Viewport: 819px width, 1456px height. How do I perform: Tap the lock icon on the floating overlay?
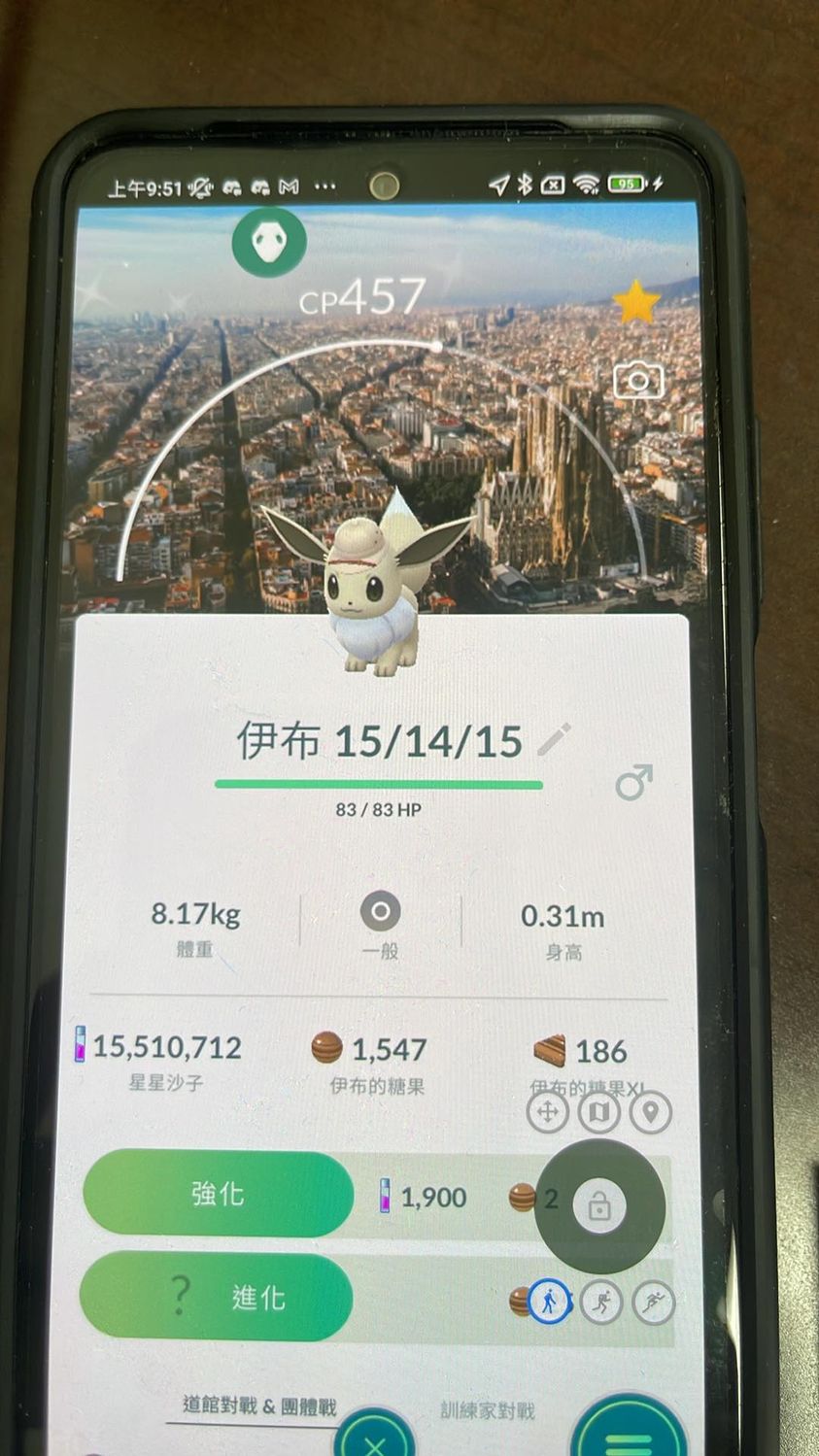(x=599, y=1207)
